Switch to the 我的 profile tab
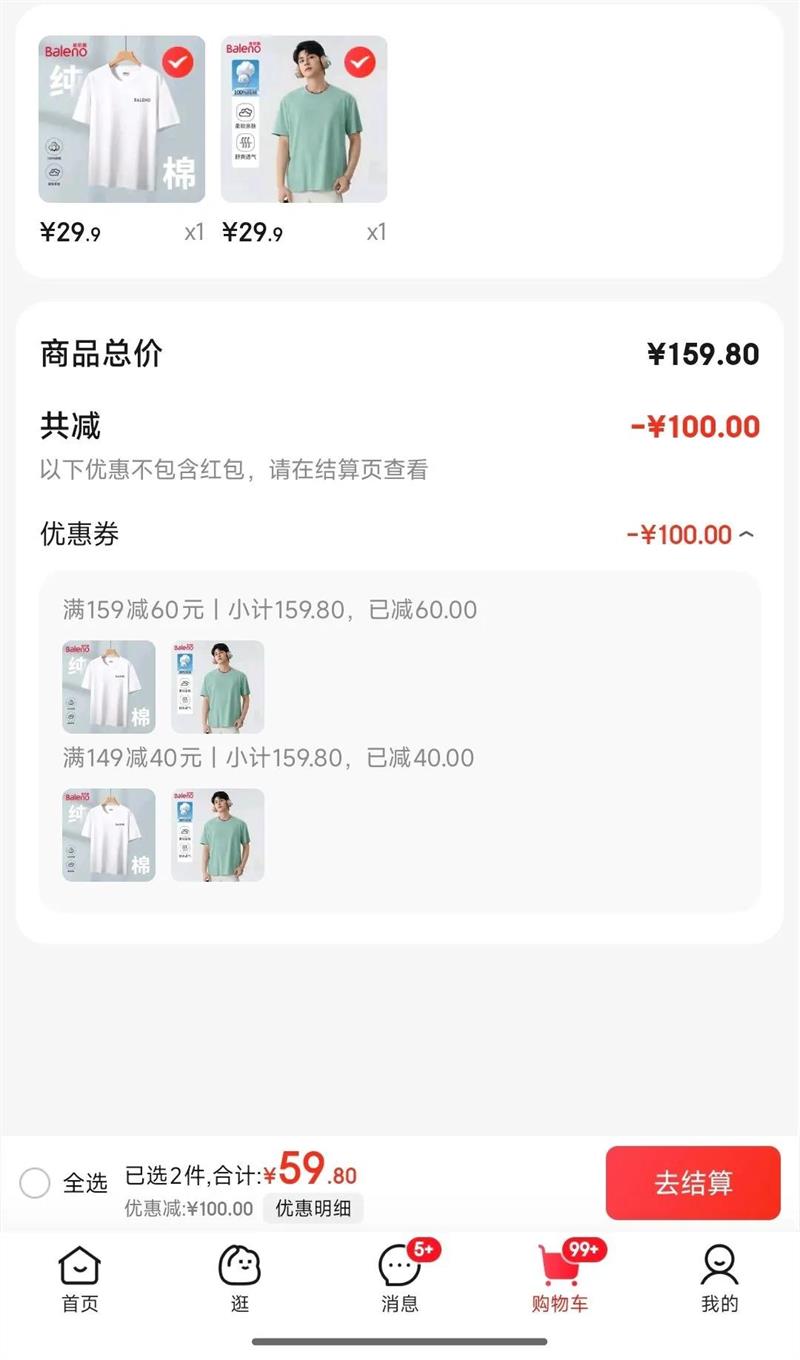 tap(719, 1280)
